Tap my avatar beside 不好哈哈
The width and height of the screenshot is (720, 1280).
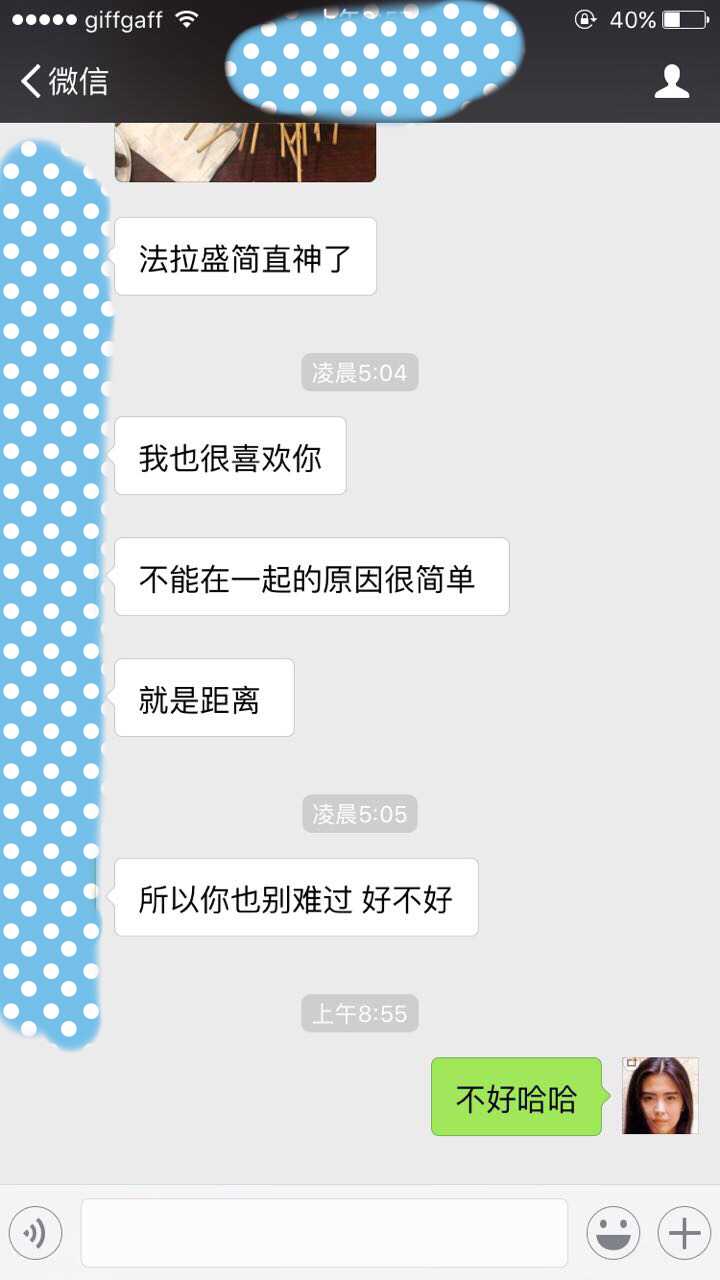[x=660, y=1096]
